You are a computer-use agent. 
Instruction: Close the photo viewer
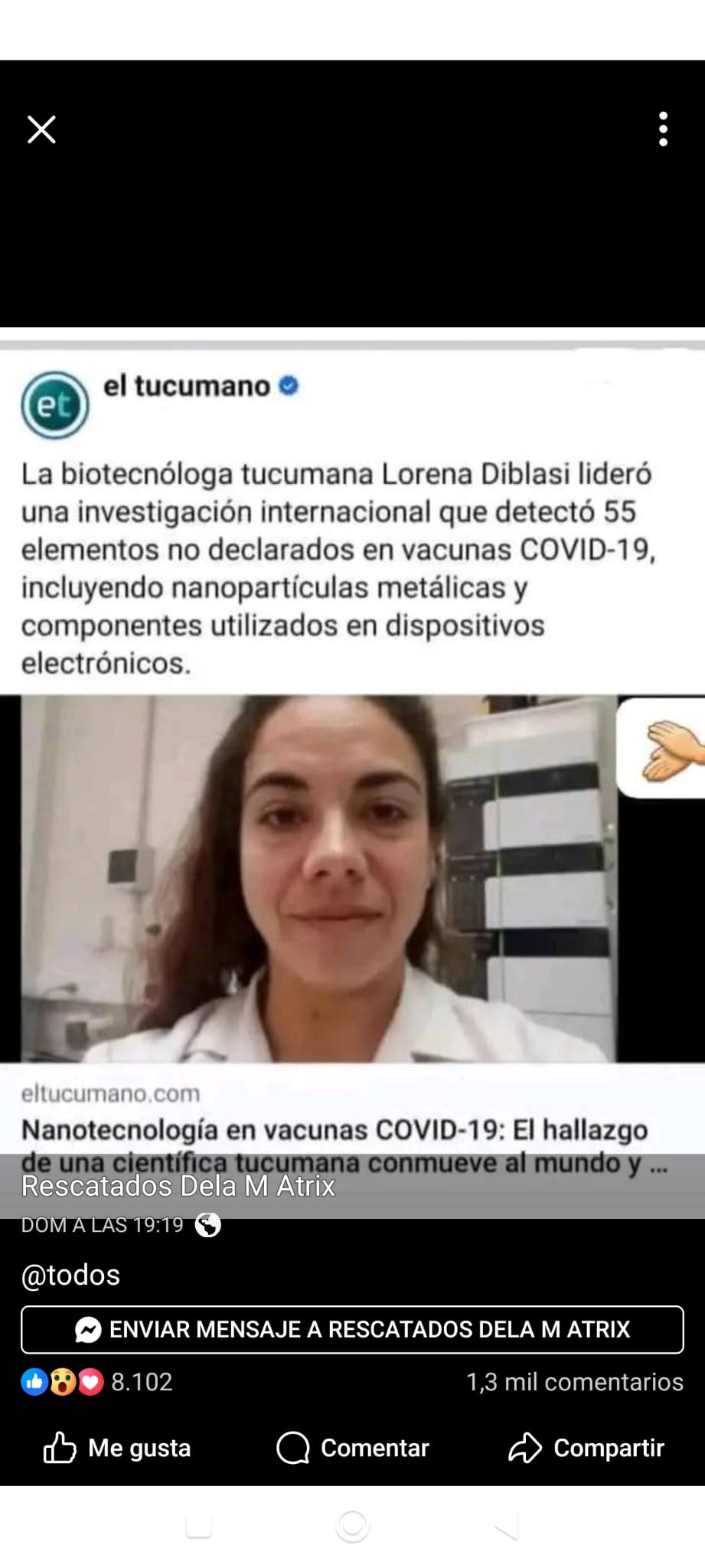41,129
